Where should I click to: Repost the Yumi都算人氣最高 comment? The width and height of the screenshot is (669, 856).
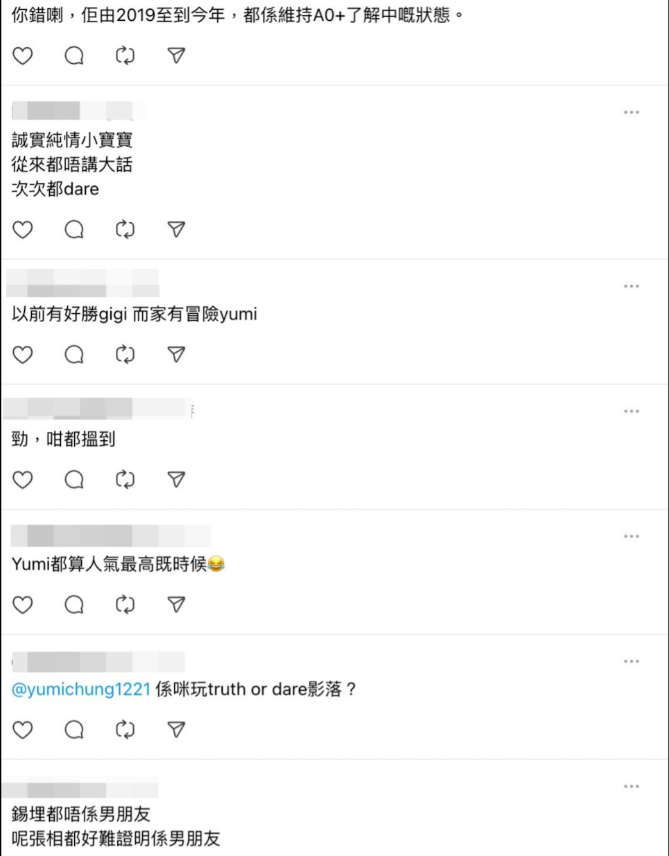[x=125, y=605]
